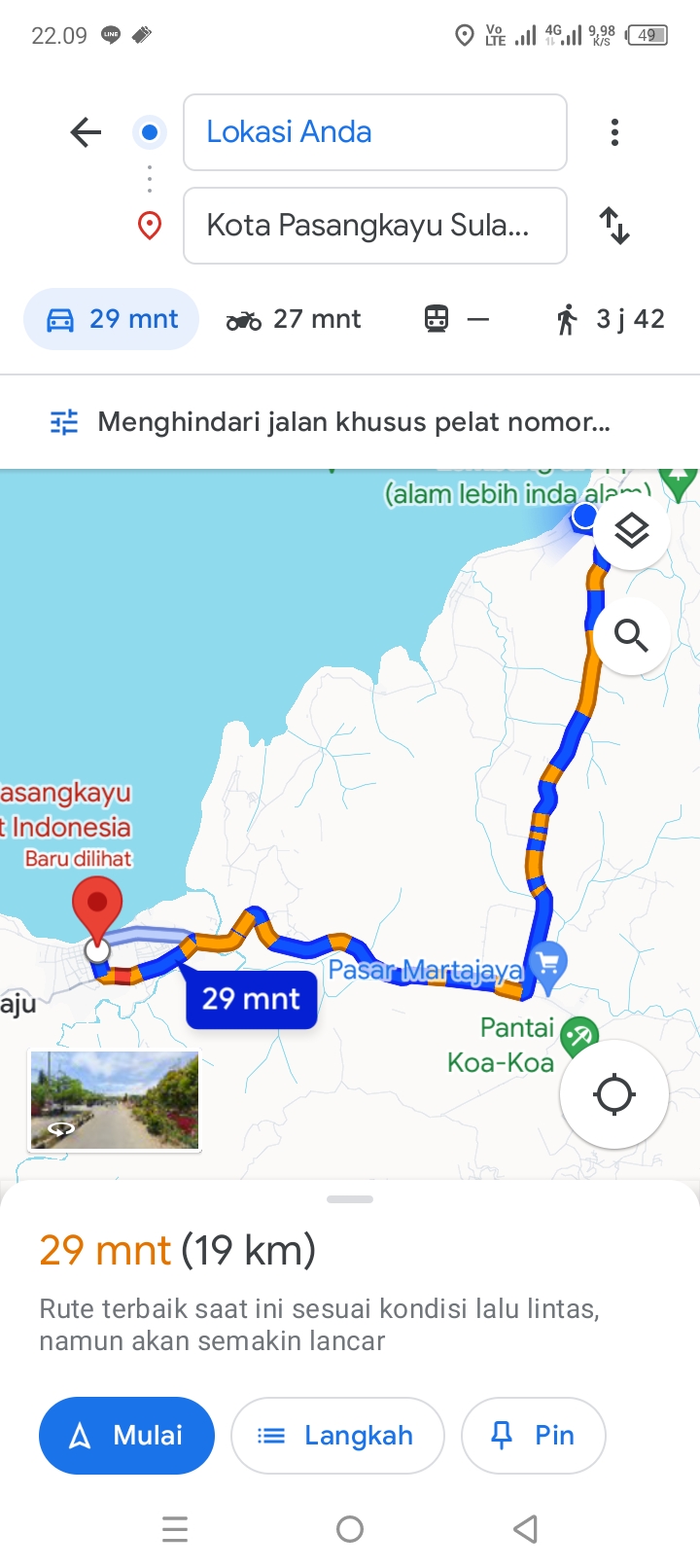Image resolution: width=700 pixels, height=1568 pixels.
Task: Switch to public transit mode
Action: pos(456,319)
